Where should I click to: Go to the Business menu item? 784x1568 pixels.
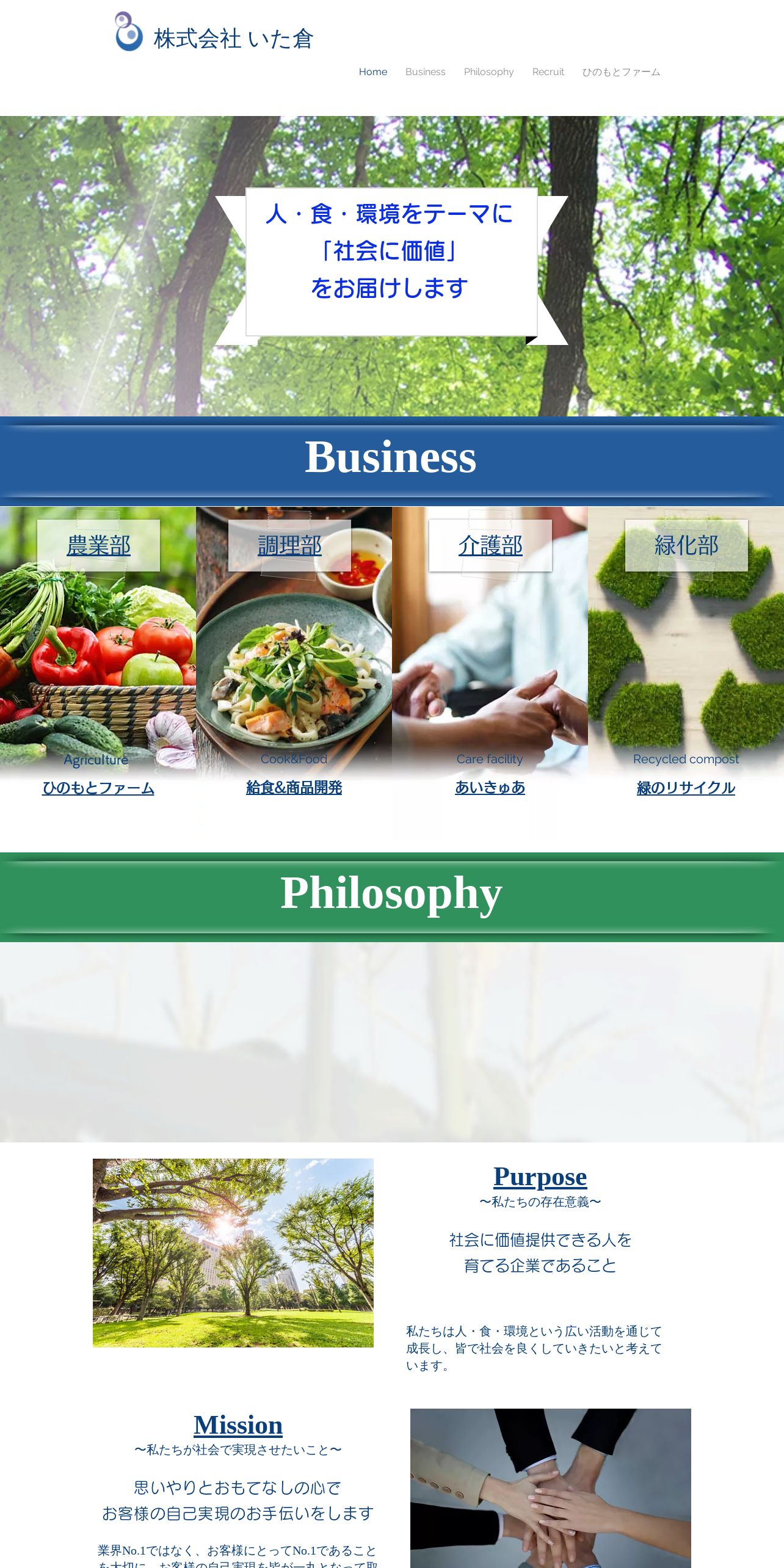(x=425, y=71)
